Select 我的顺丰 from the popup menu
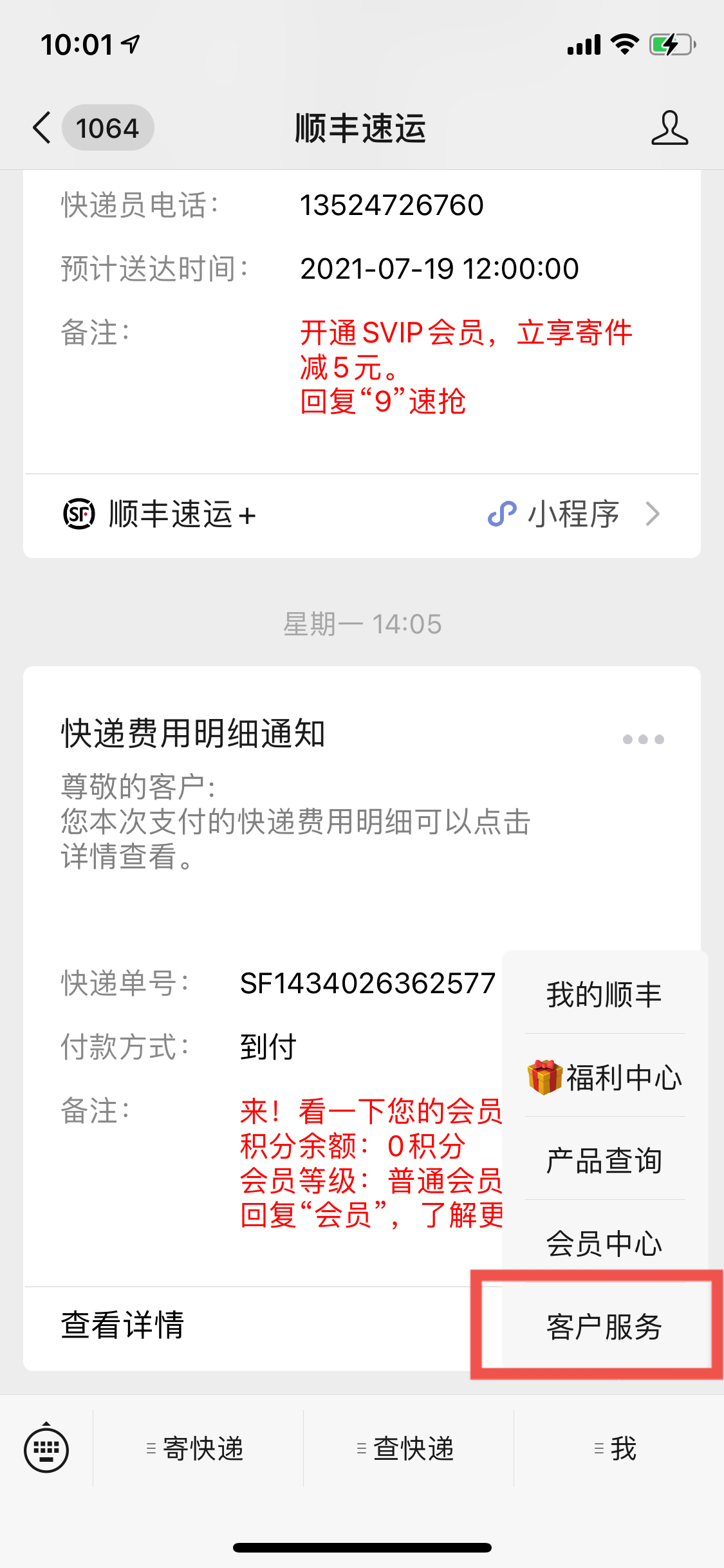Screen dimensions: 724x1568 click(x=604, y=994)
